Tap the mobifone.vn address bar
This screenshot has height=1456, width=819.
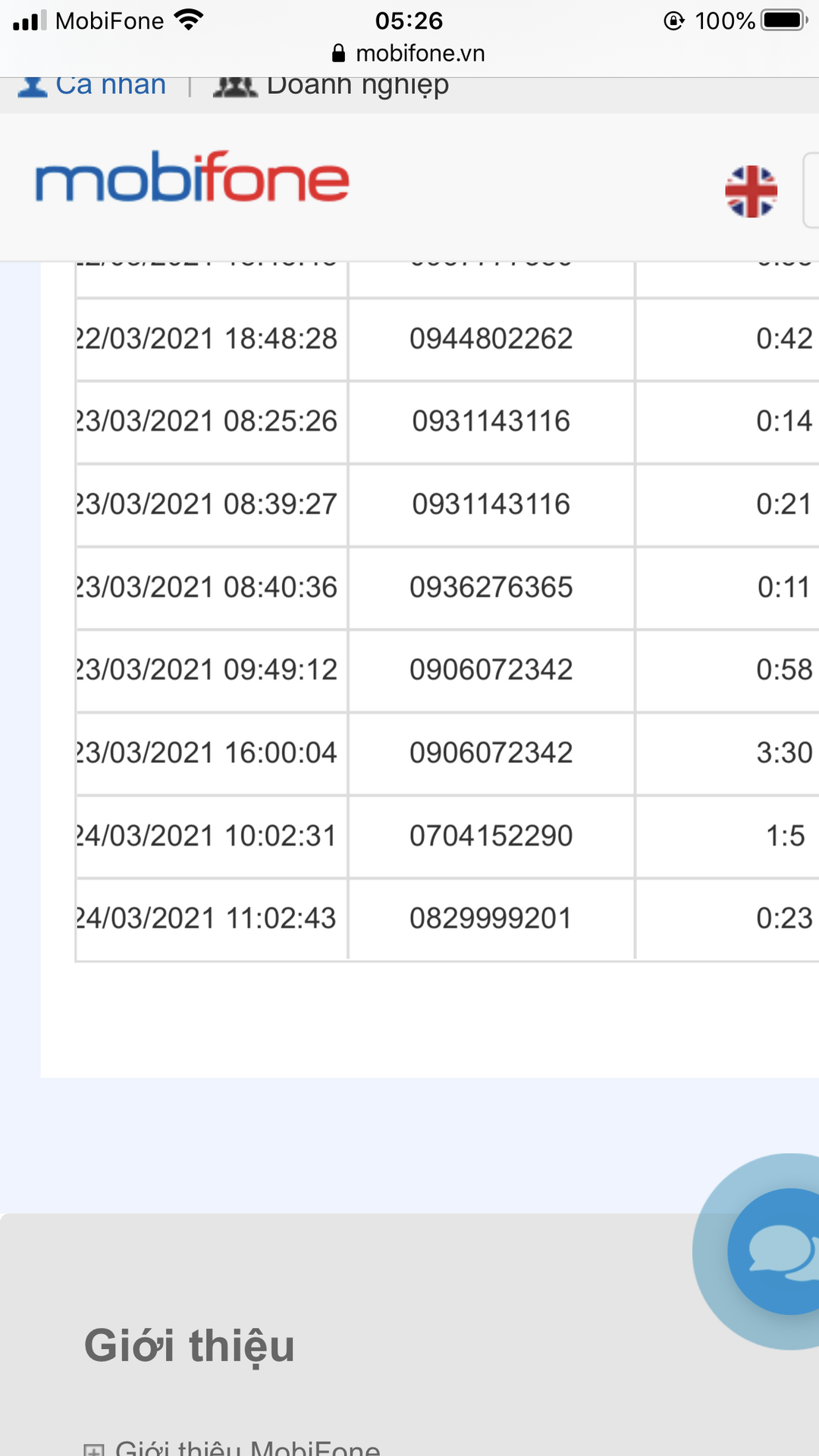tap(409, 53)
